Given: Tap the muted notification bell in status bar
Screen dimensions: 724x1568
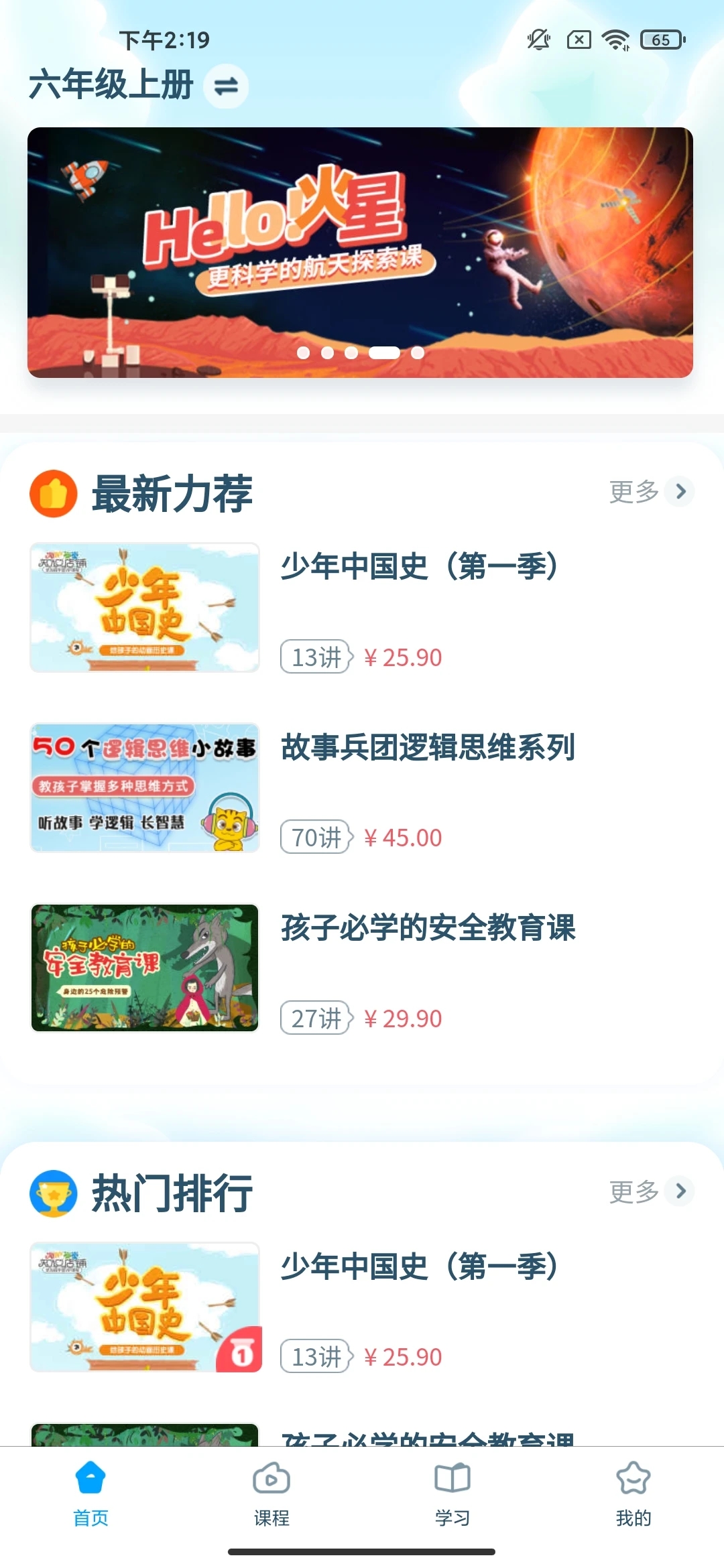Looking at the screenshot, I should click(538, 40).
